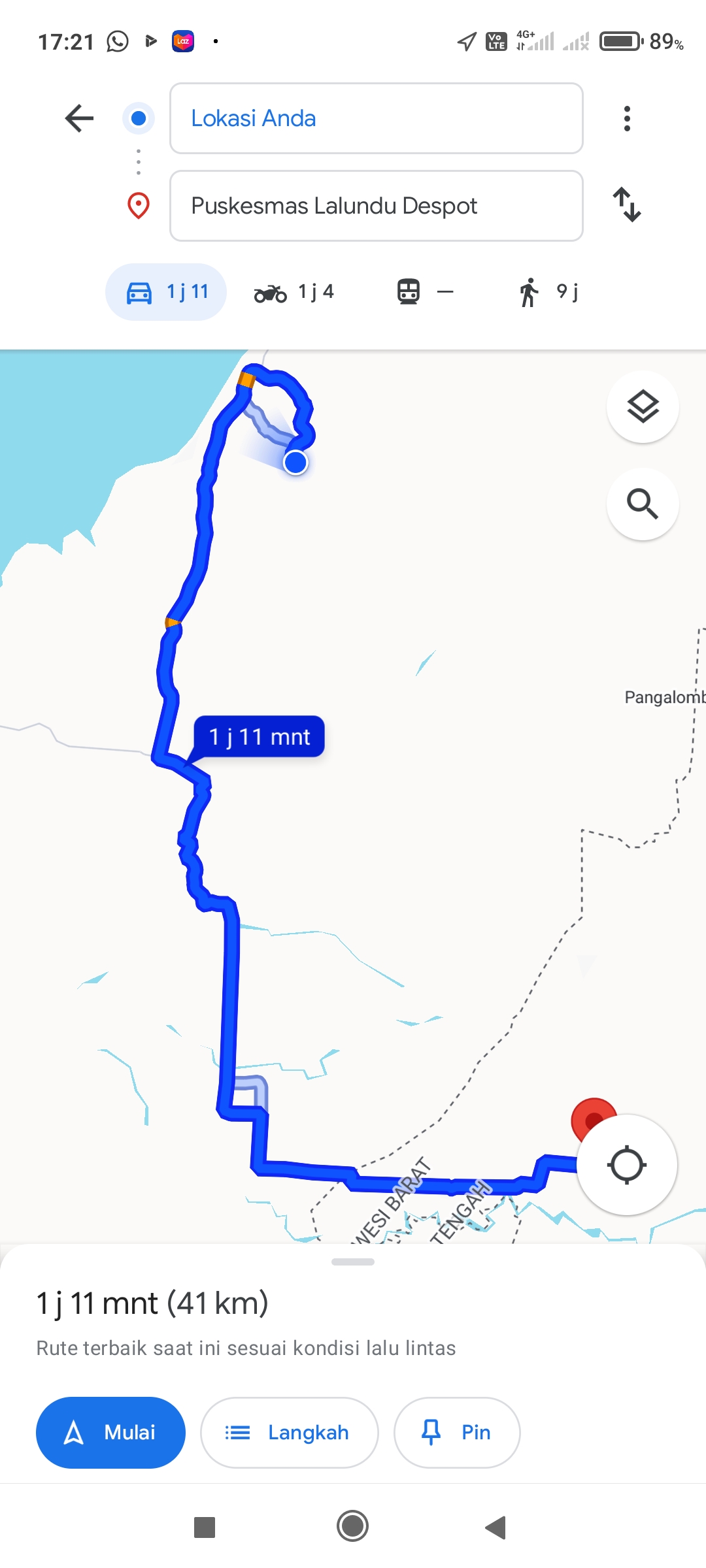This screenshot has height=1568, width=706.
Task: Go to the system home screen
Action: click(352, 1527)
